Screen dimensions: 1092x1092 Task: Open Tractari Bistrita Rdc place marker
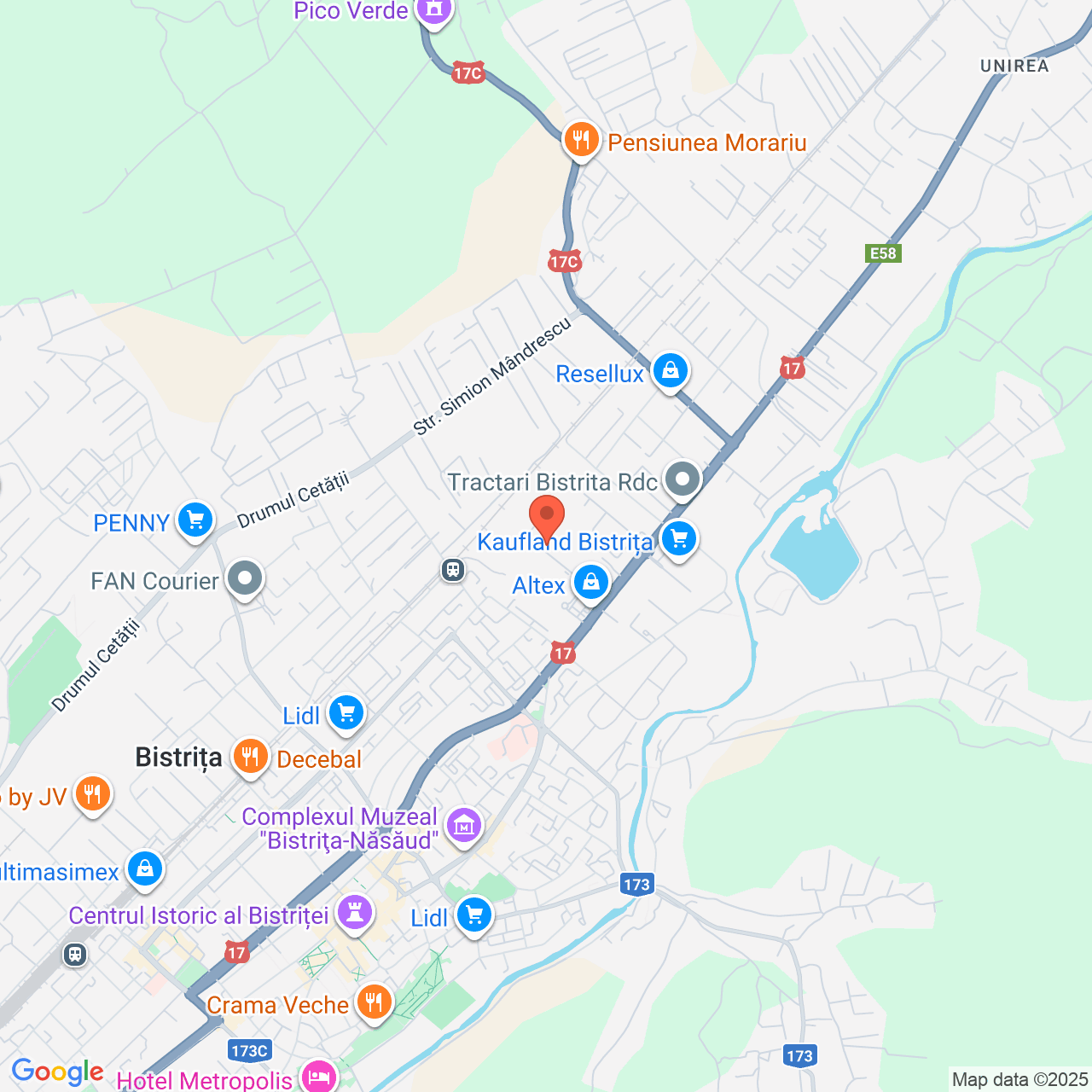tap(682, 480)
